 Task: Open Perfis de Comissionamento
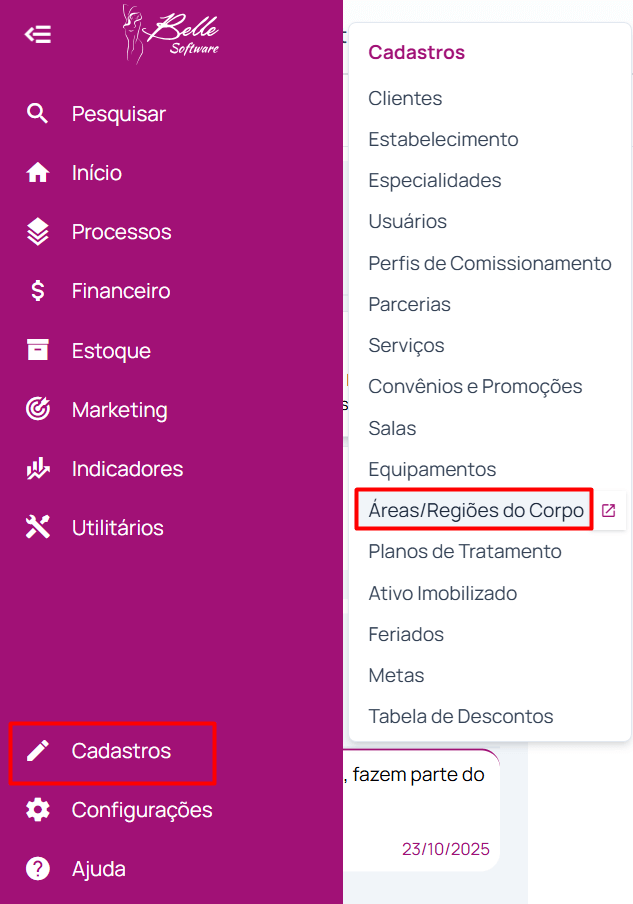[x=489, y=263]
